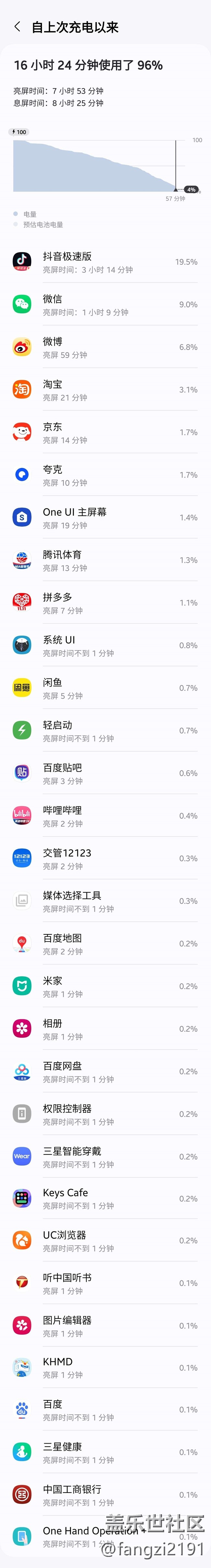Screen dimensions: 211x1568
Task: Check 三星智能穿戴 battery details
Action: point(105,1157)
